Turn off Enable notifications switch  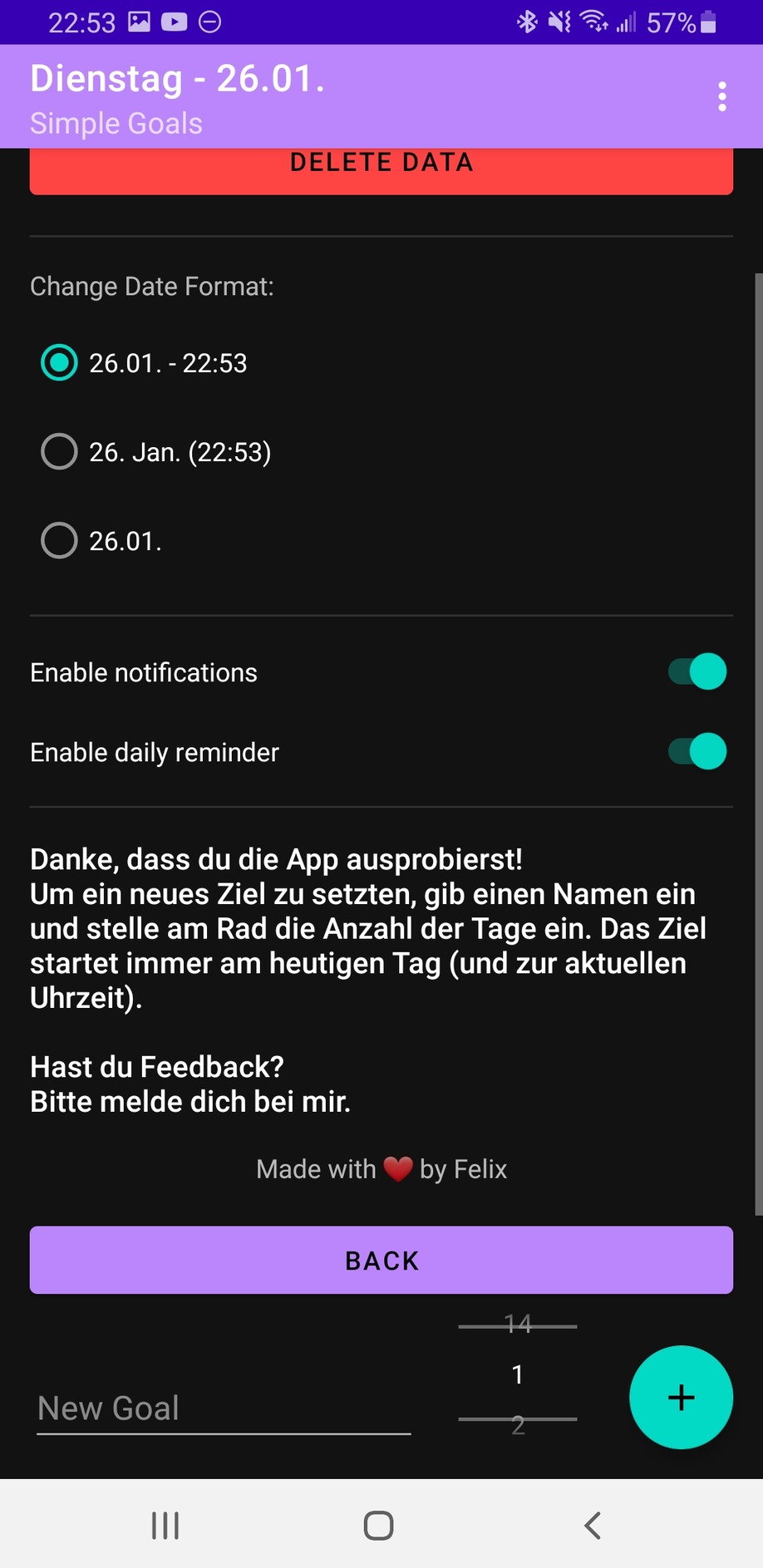click(697, 671)
